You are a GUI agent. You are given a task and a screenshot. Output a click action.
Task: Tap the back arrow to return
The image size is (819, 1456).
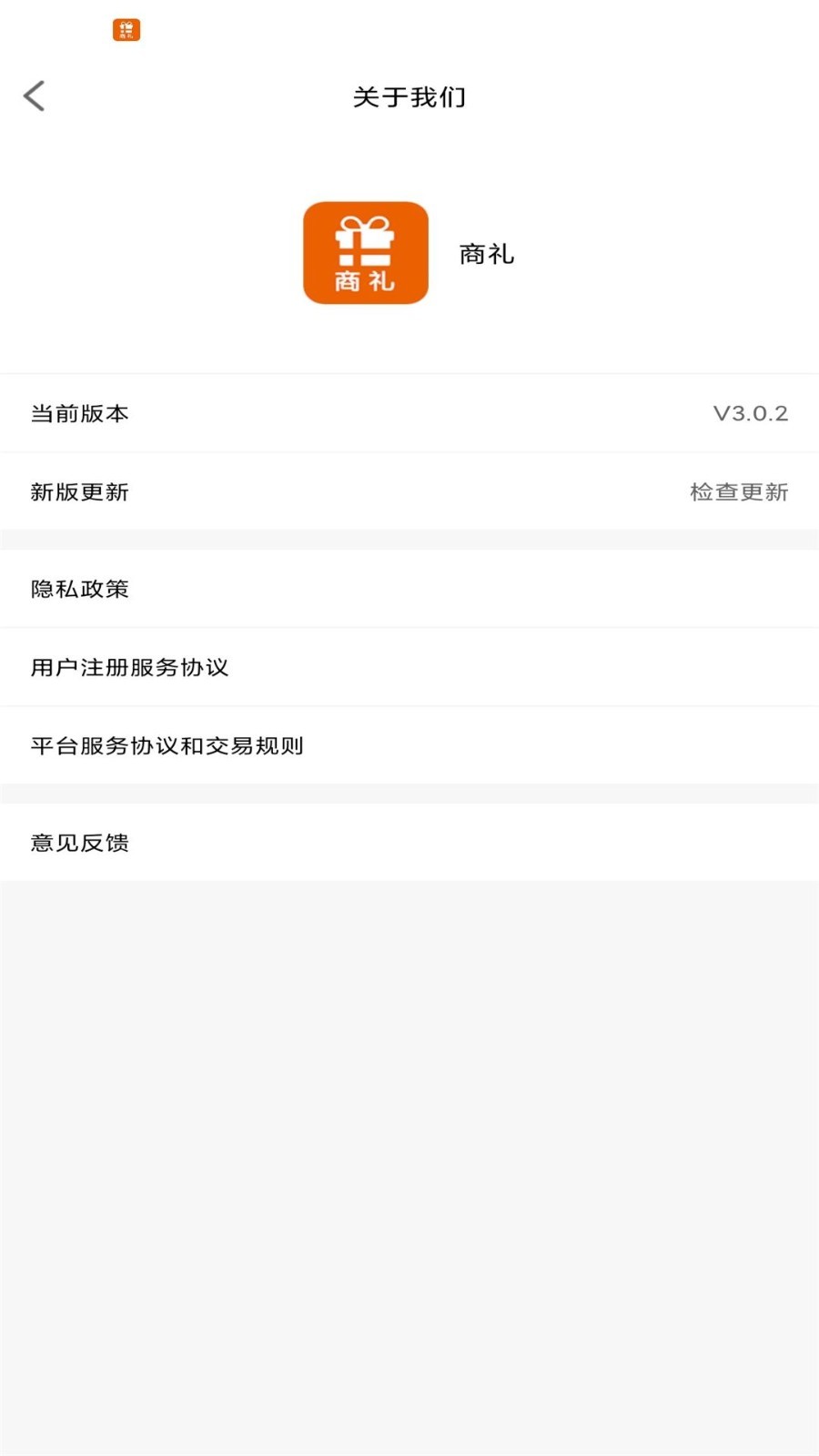[35, 95]
